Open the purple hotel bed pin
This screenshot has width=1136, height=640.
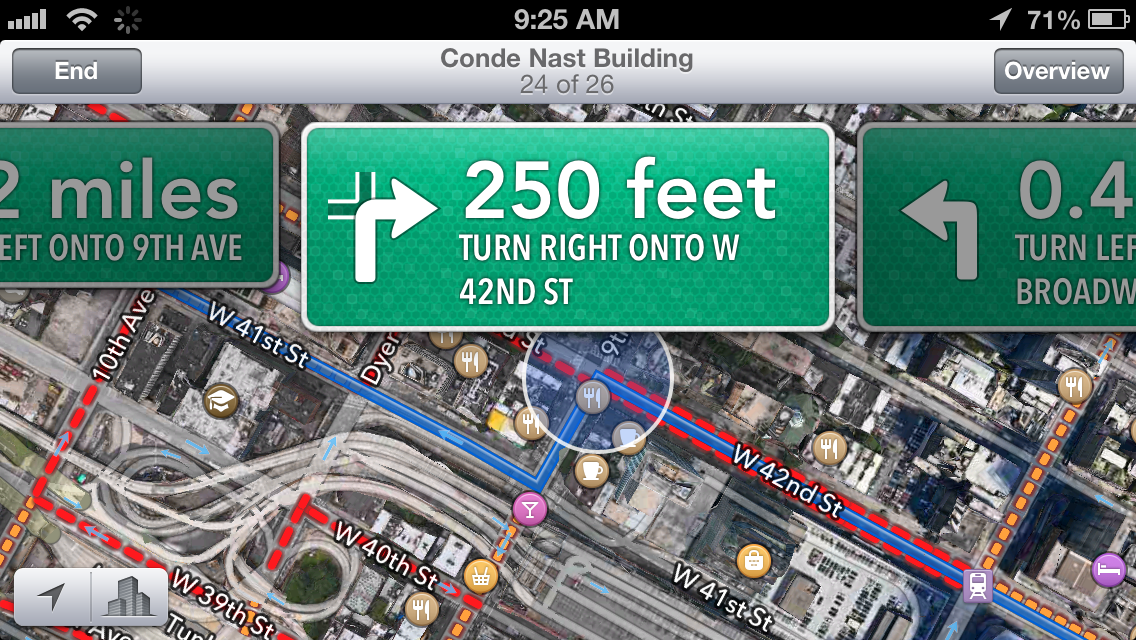point(1108,569)
